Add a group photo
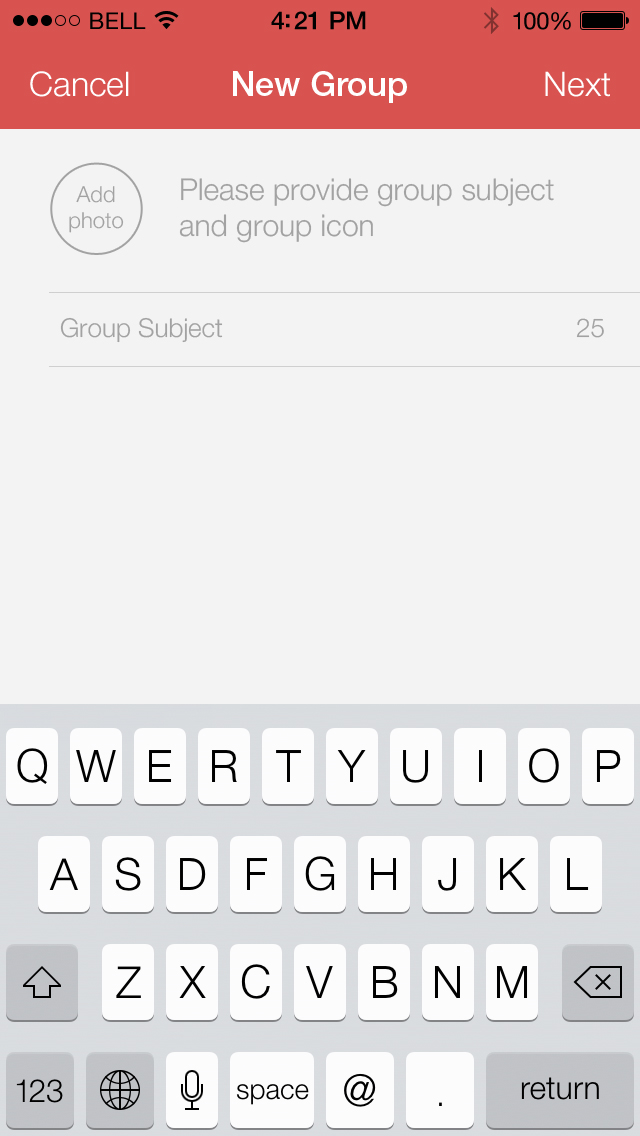The width and height of the screenshot is (640, 1136). pos(96,209)
